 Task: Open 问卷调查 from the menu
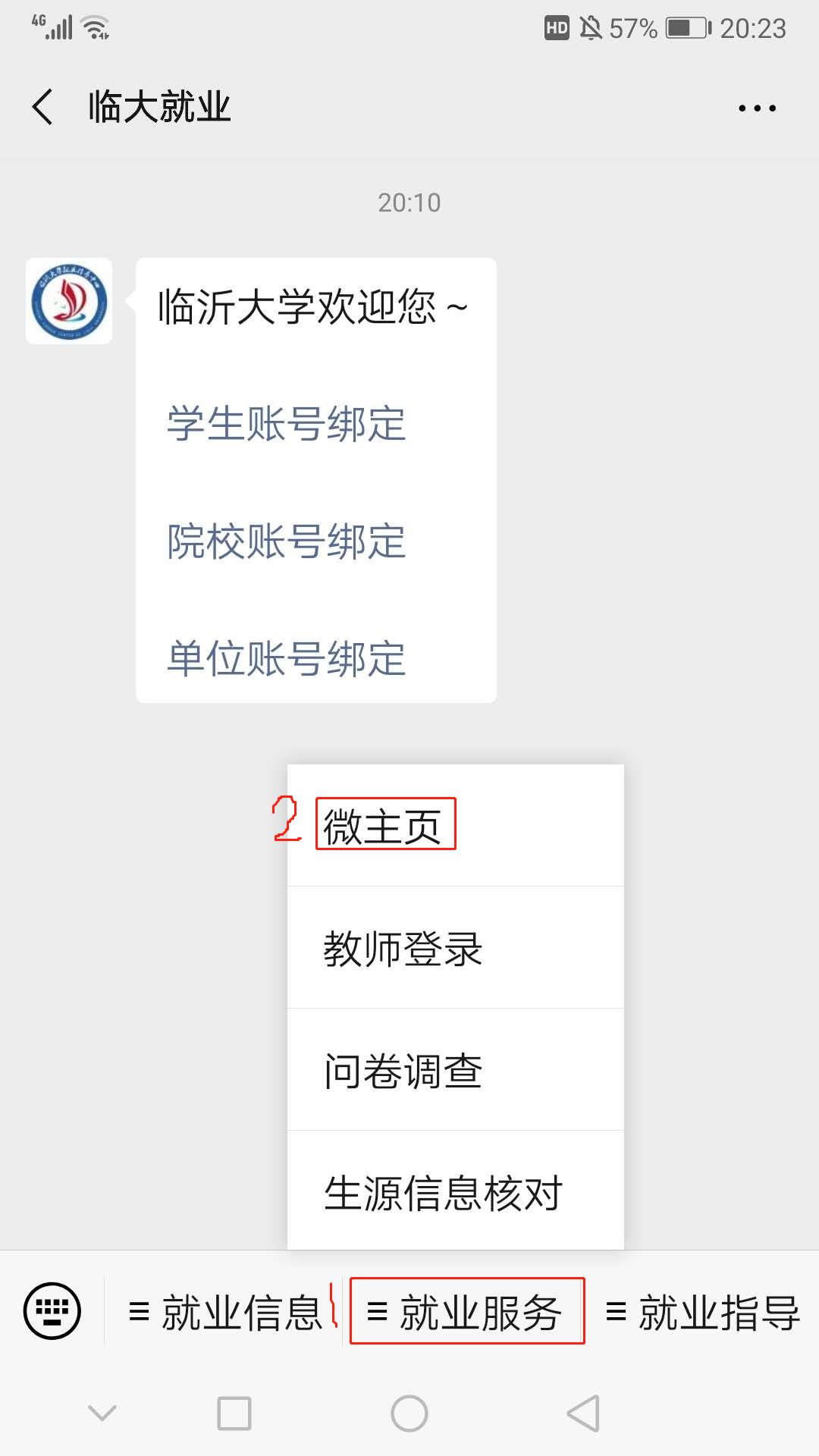point(403,1071)
